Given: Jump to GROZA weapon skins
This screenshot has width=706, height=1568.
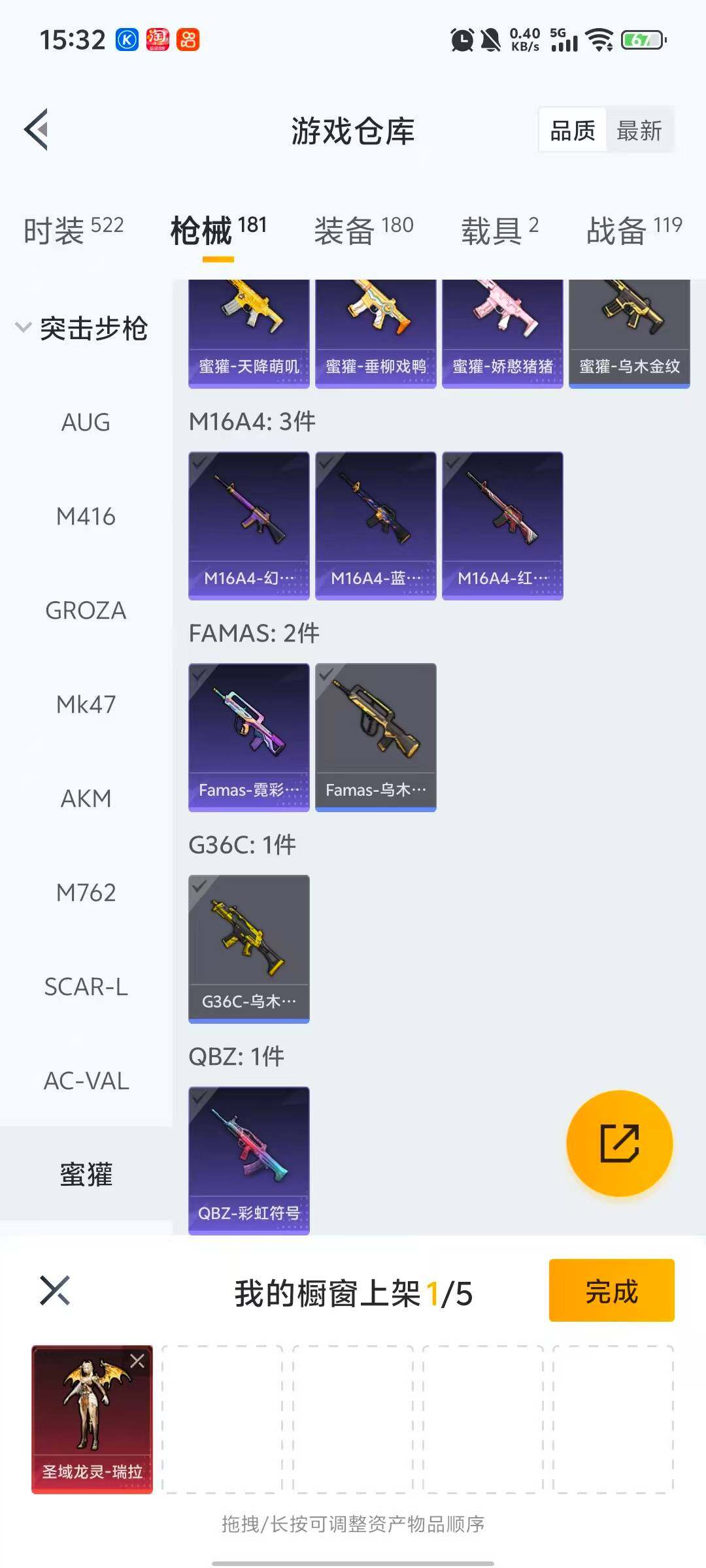Looking at the screenshot, I should point(86,611).
